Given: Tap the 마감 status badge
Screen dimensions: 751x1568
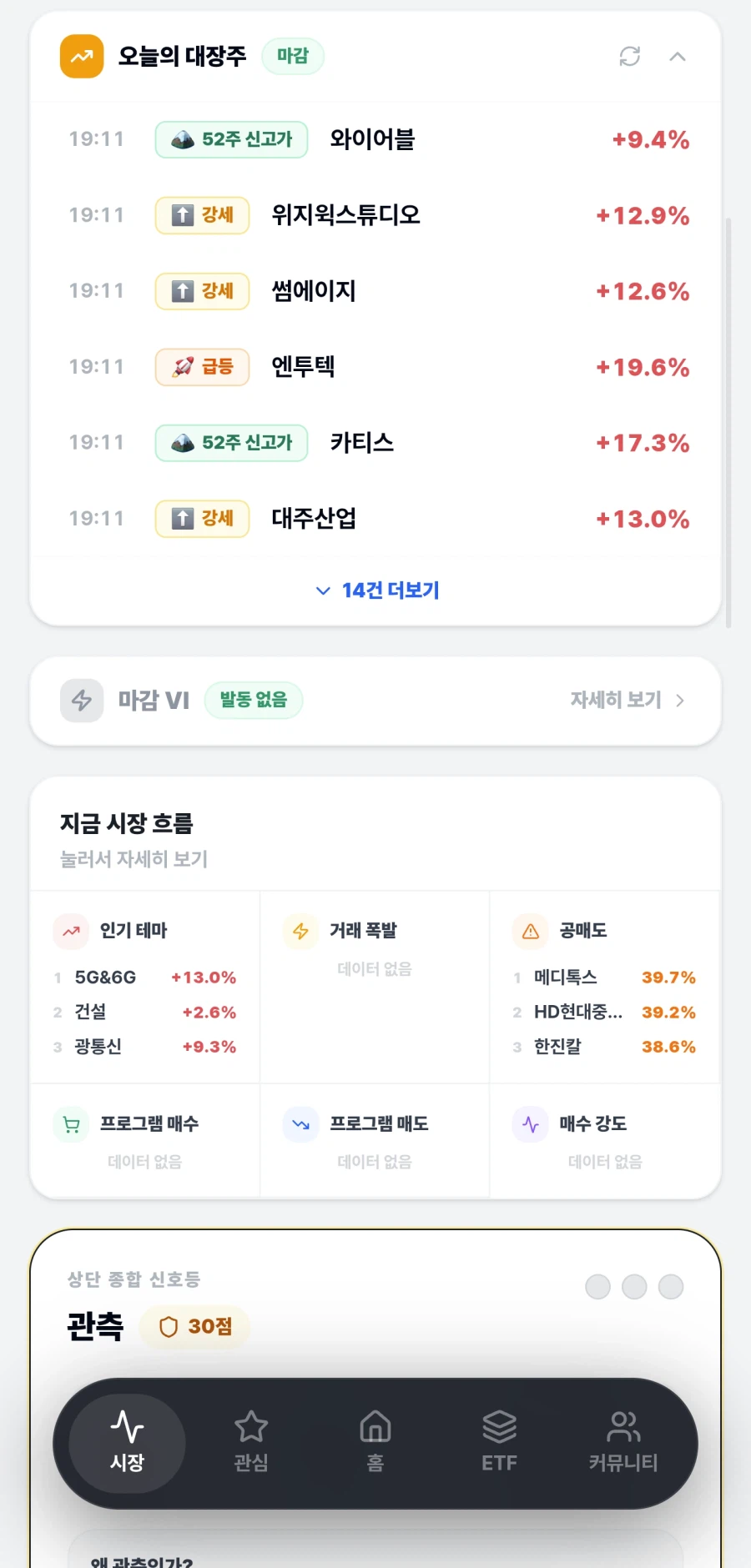Looking at the screenshot, I should (292, 57).
